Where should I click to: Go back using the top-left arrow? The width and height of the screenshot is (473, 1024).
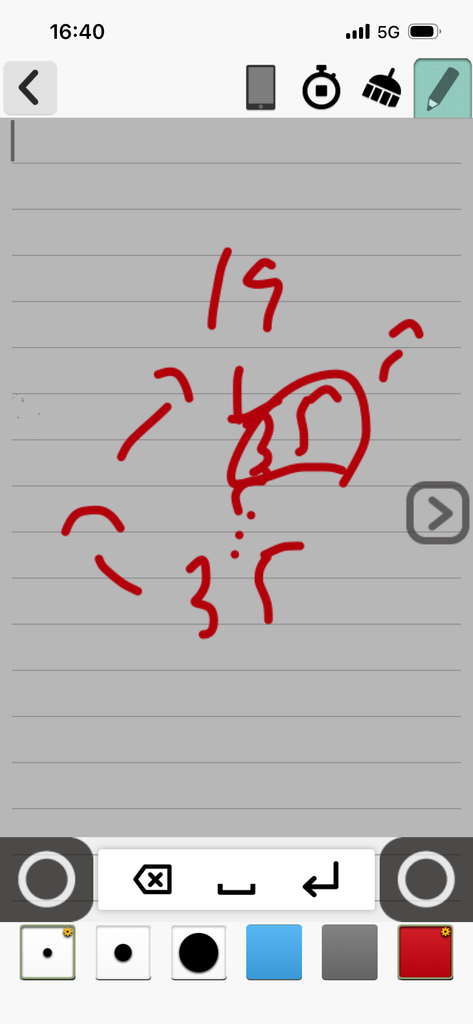coord(30,88)
